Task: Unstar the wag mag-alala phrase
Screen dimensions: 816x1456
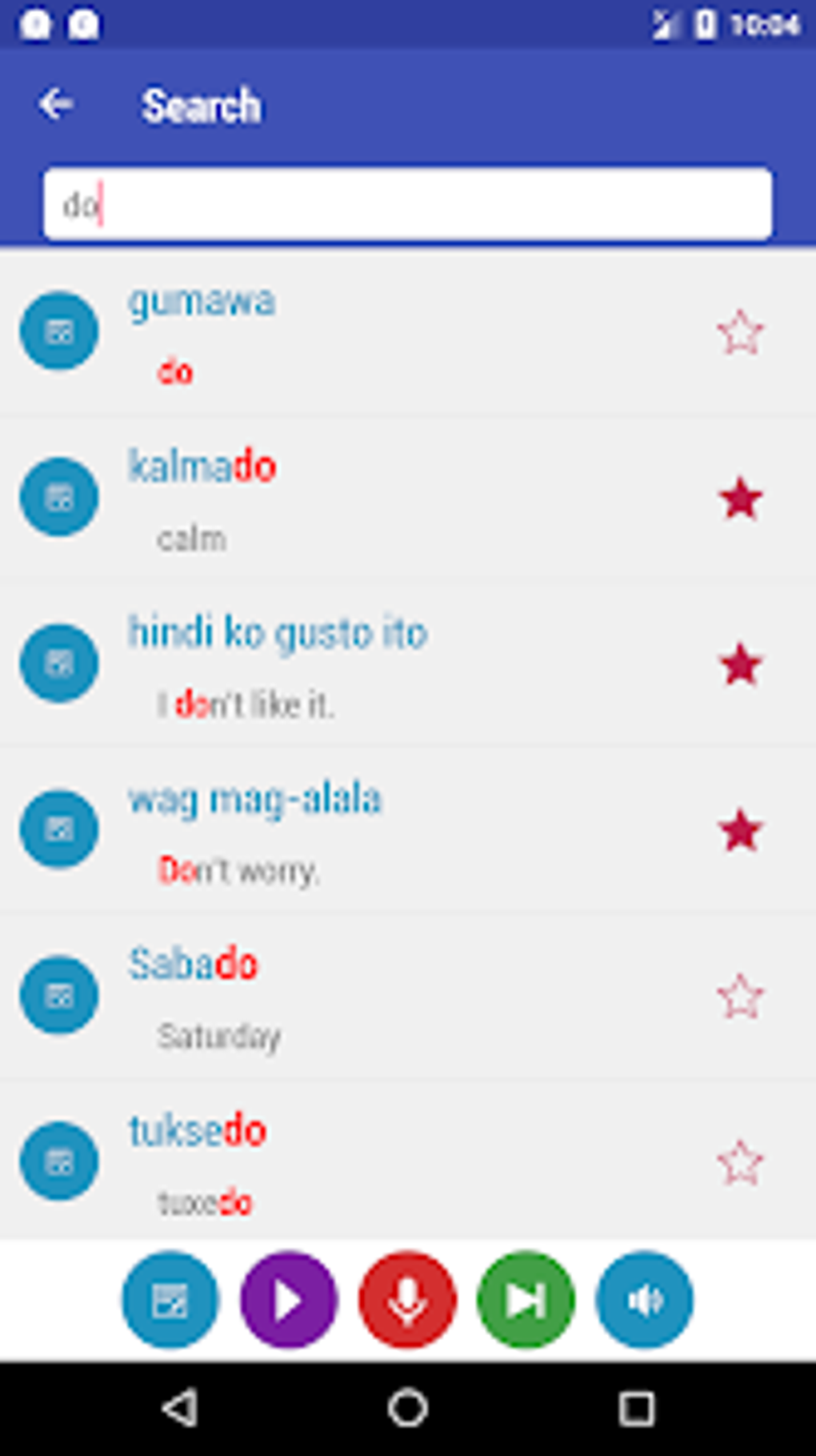Action: coord(740,829)
